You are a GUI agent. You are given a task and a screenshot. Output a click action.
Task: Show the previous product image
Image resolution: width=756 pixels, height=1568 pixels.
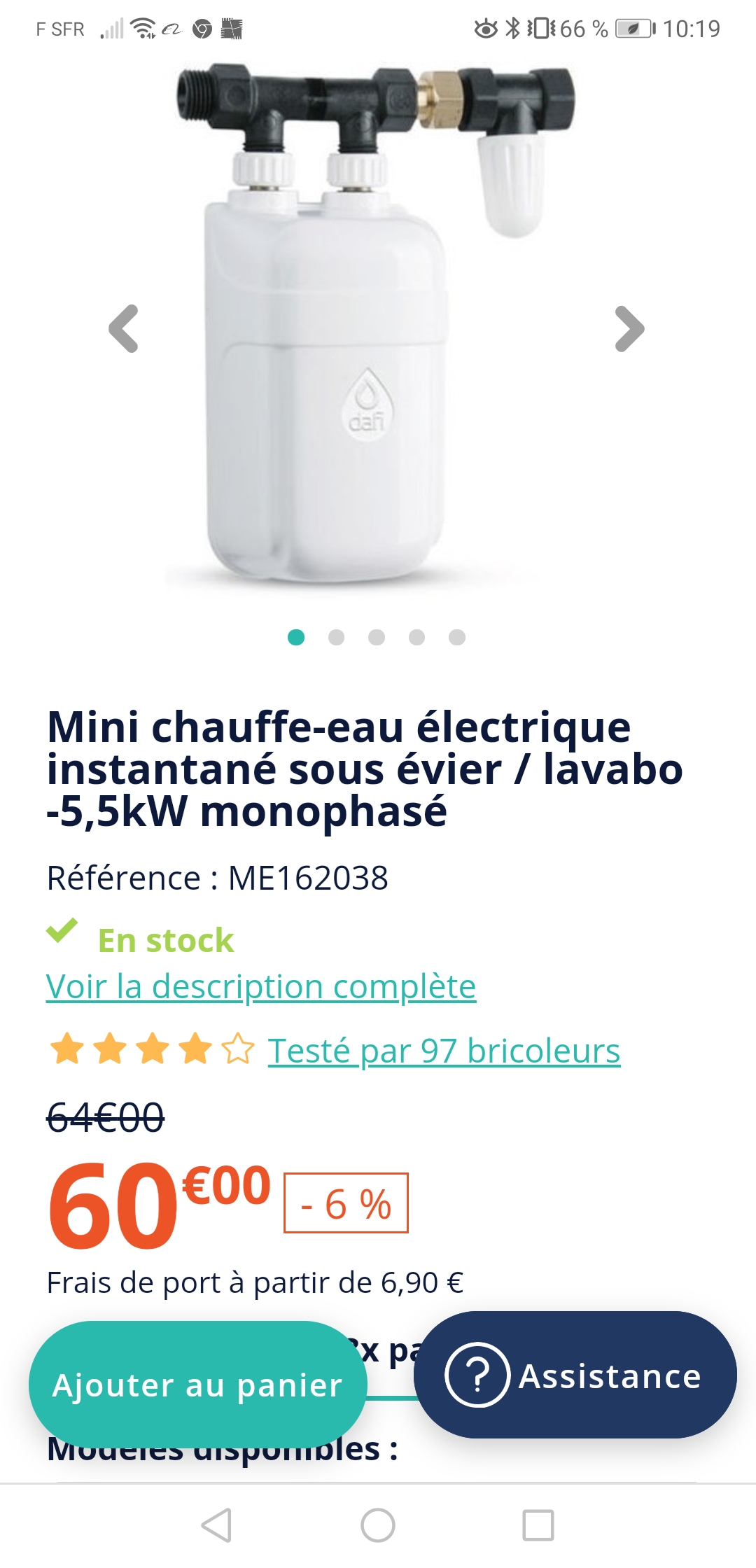pyautogui.click(x=124, y=328)
